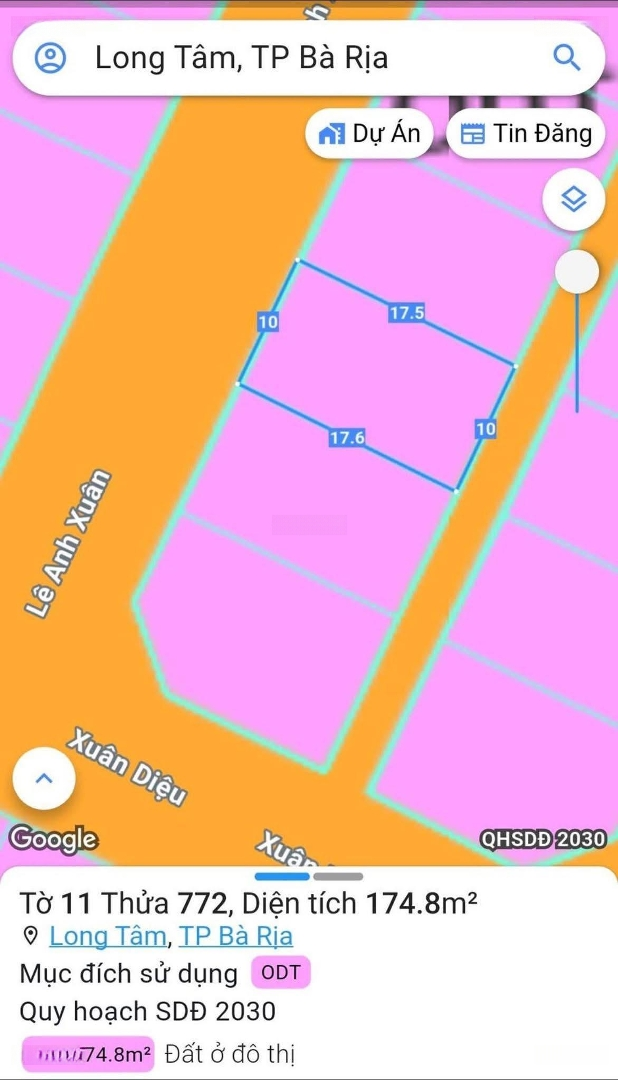The height and width of the screenshot is (1080, 618).
Task: Open the account profile icon
Action: tap(50, 58)
